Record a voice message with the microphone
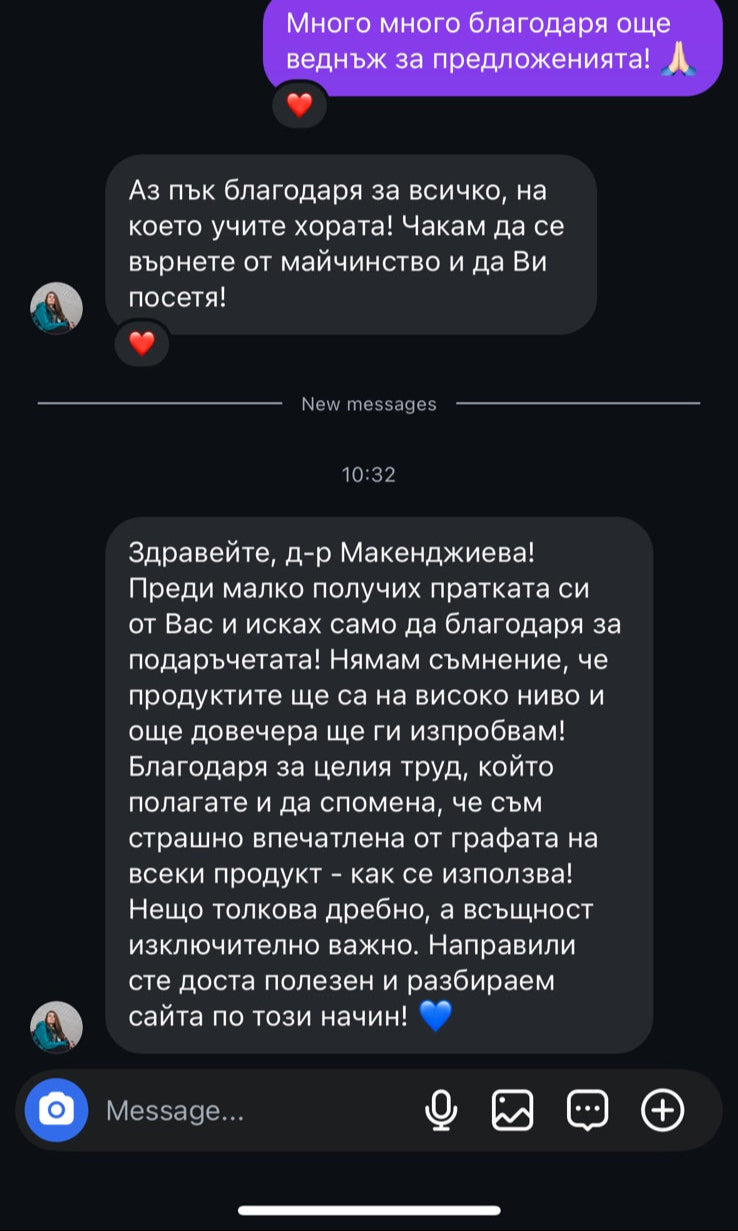Screen dimensions: 738x1231 [x=440, y=1110]
